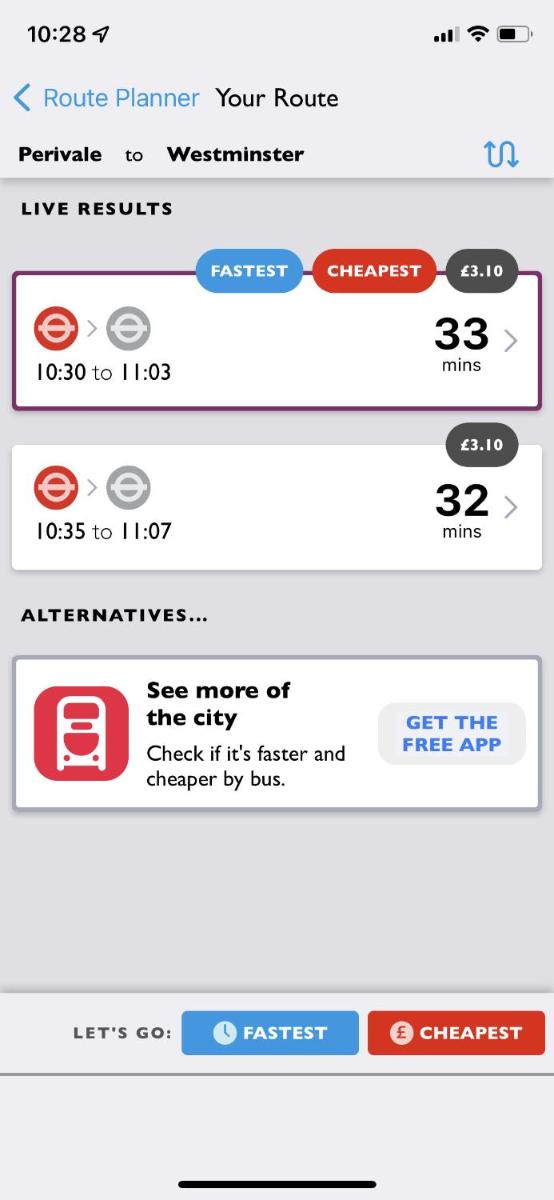This screenshot has height=1200, width=554.
Task: Swap origin and destination stations
Action: coord(501,154)
